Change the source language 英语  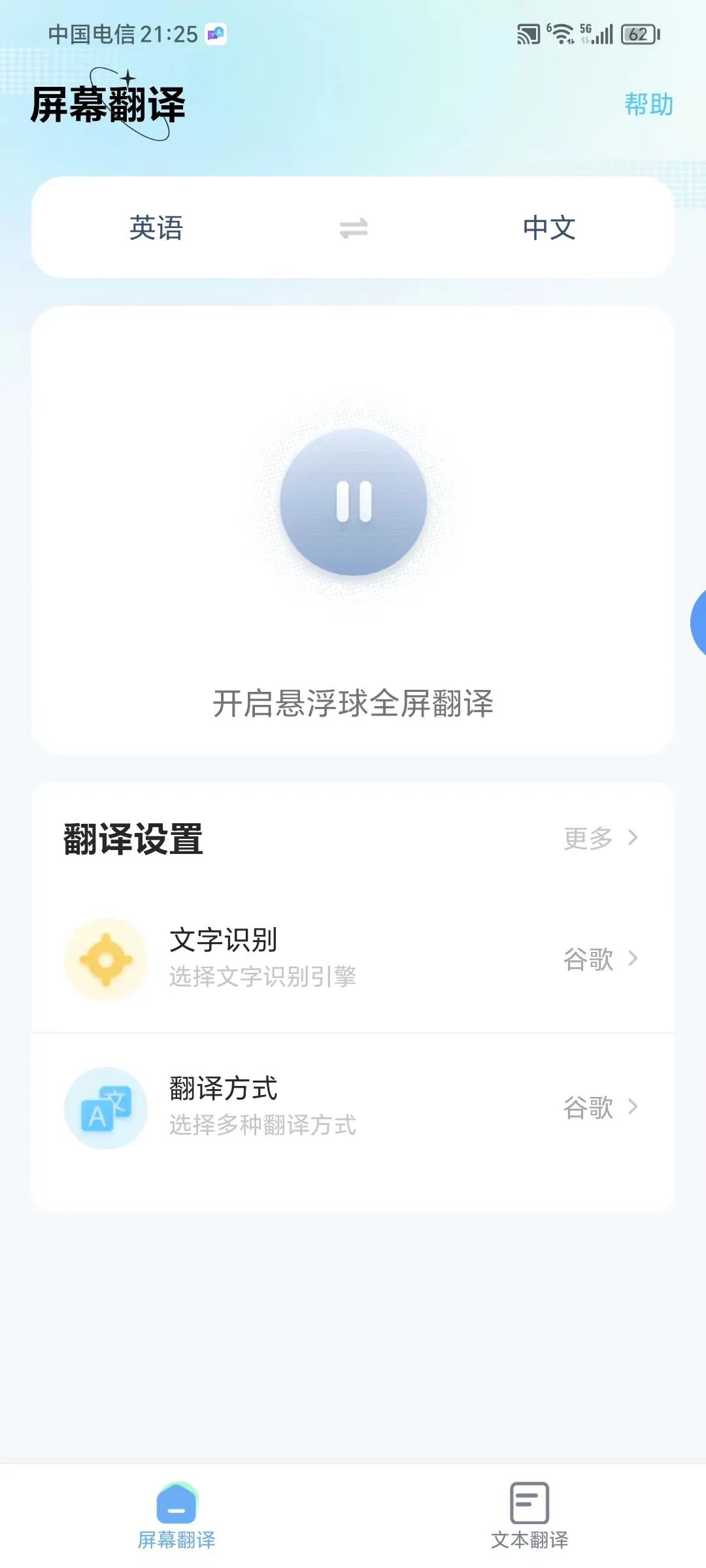(x=156, y=228)
